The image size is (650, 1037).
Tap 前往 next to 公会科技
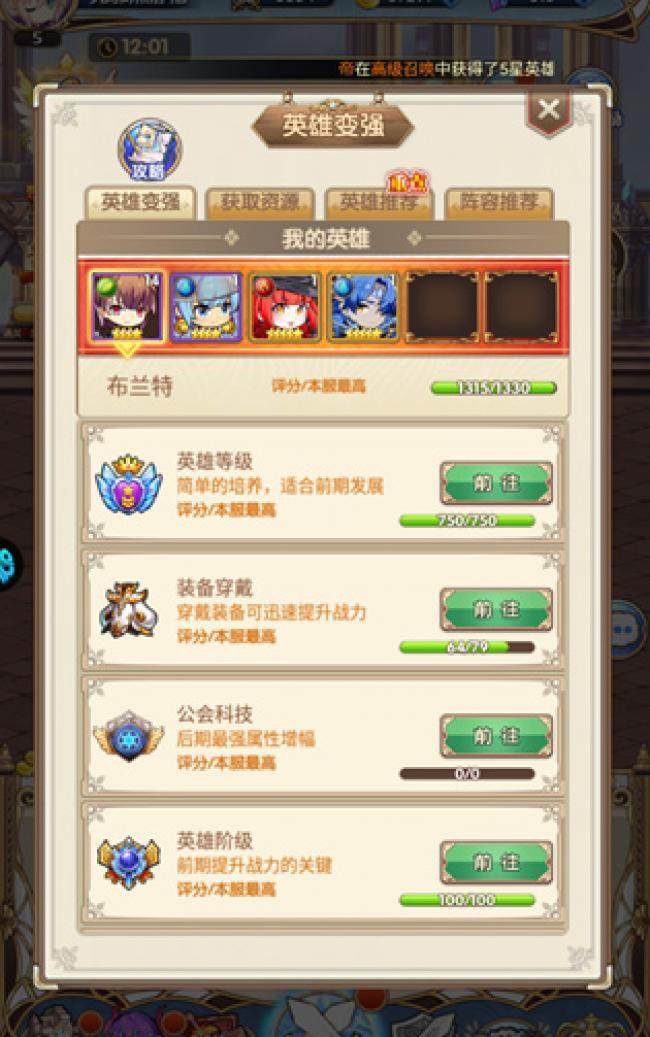point(496,736)
